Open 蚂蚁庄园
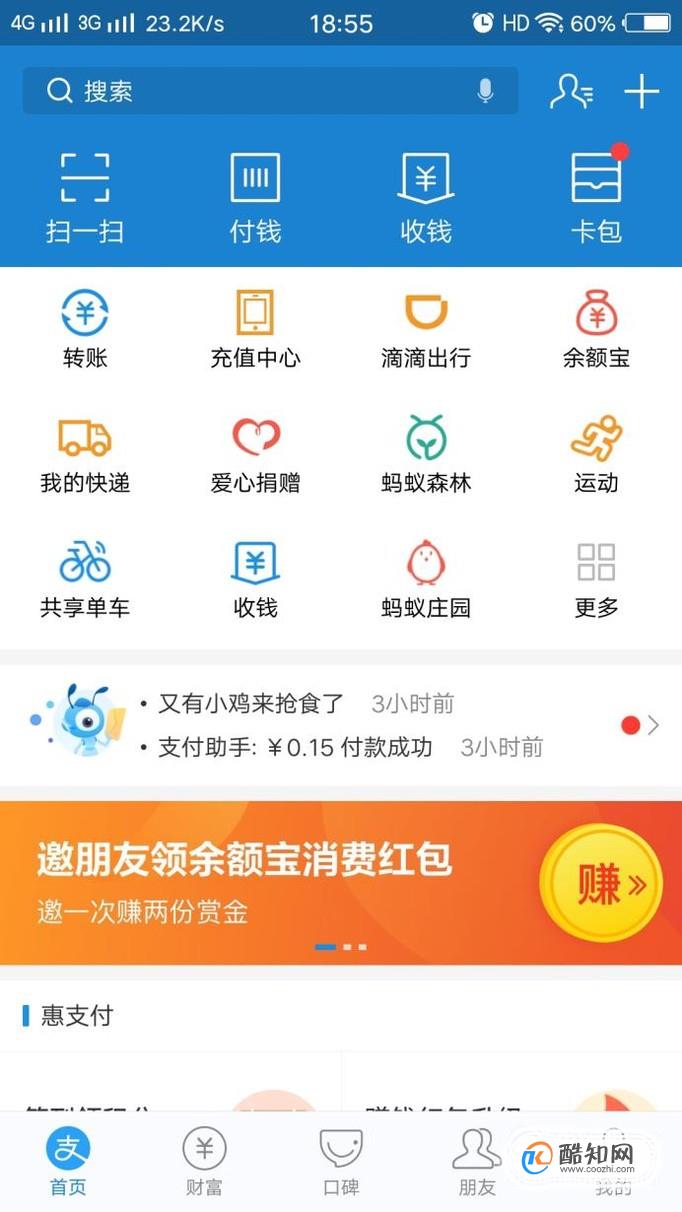 coord(426,580)
